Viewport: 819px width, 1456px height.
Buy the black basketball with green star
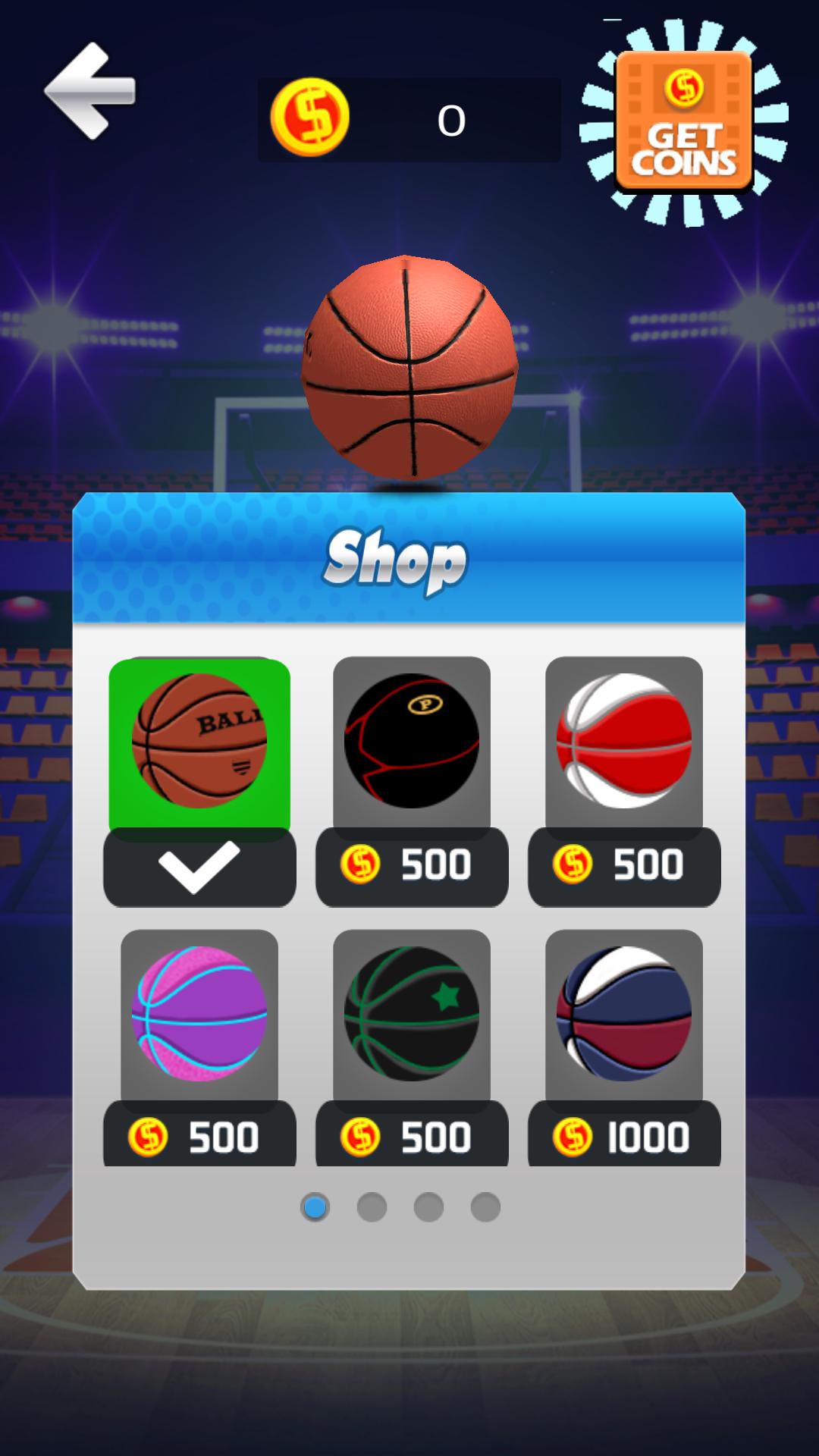(x=412, y=1136)
